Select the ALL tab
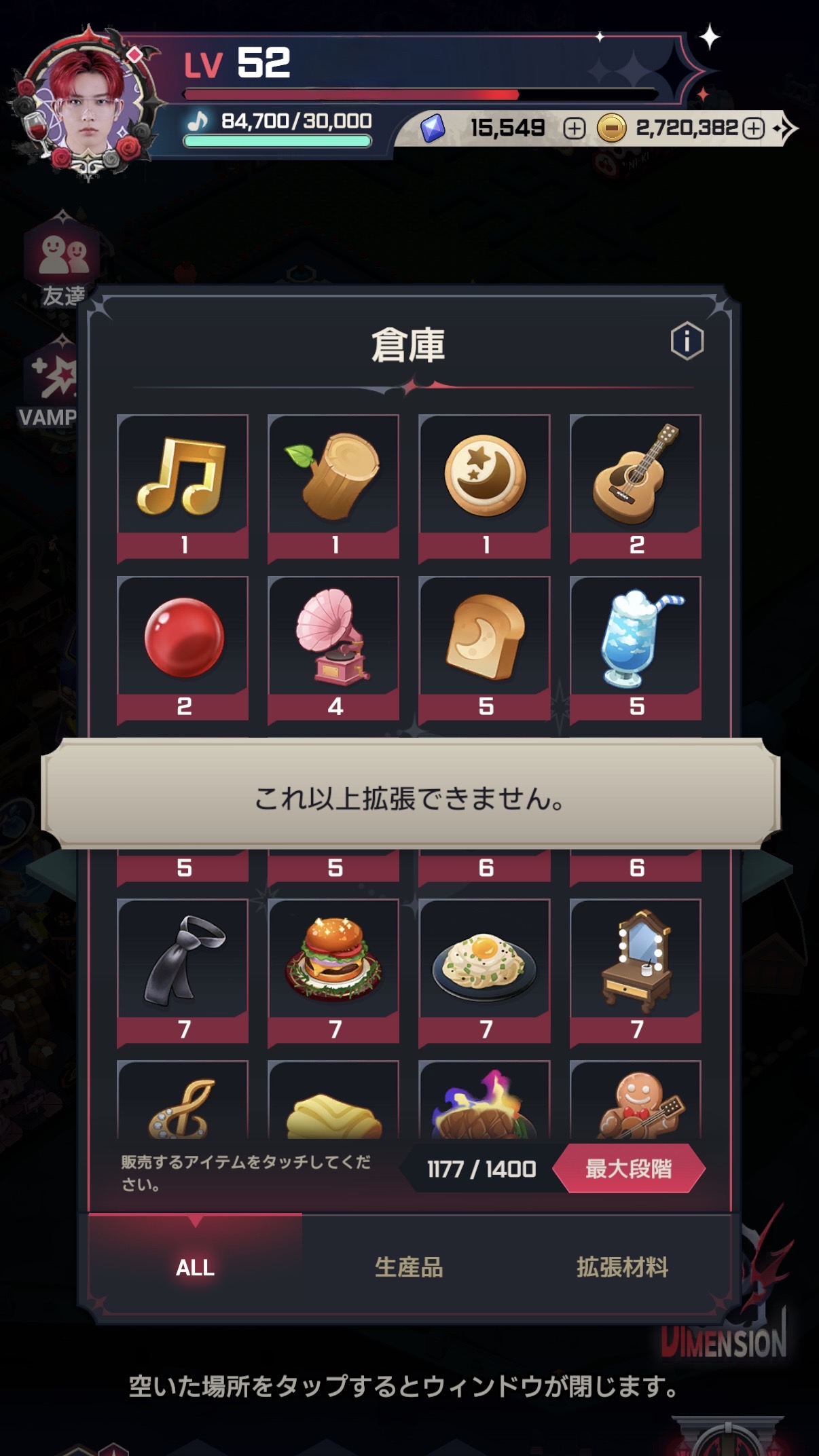819x1456 pixels. point(196,1267)
